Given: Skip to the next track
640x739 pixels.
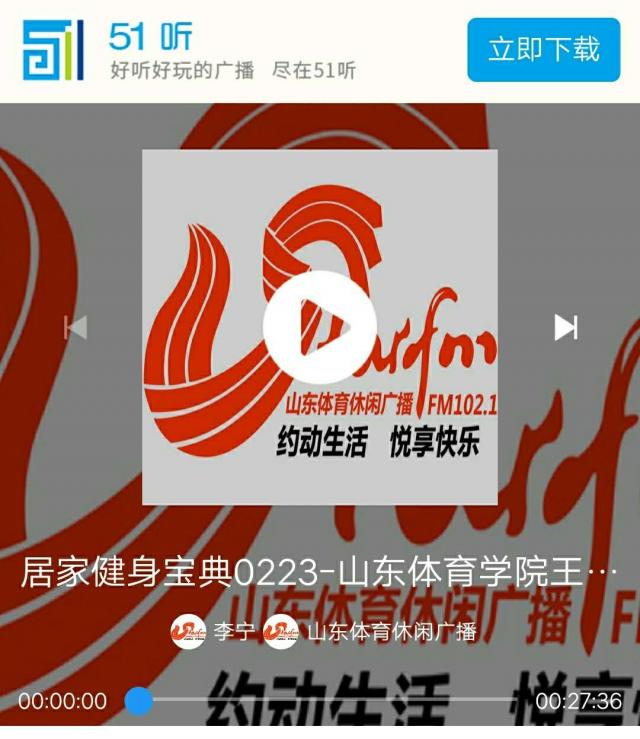Looking at the screenshot, I should 566,327.
